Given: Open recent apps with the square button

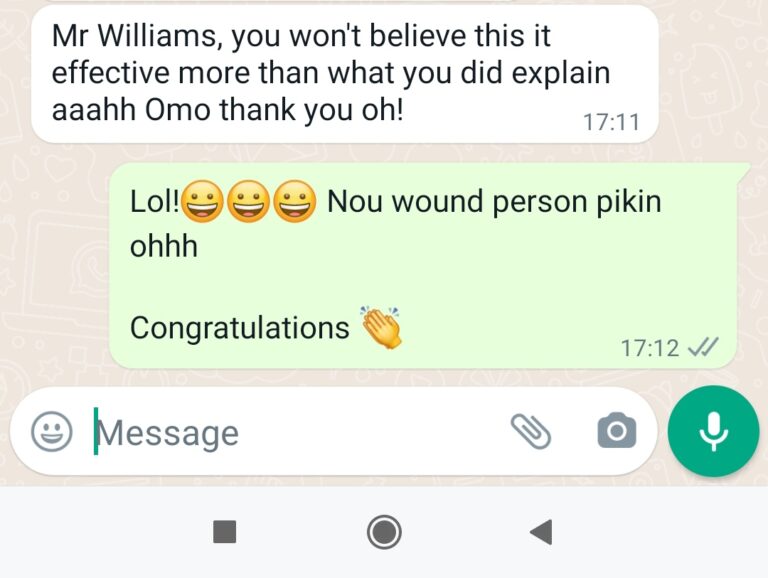Looking at the screenshot, I should (225, 532).
